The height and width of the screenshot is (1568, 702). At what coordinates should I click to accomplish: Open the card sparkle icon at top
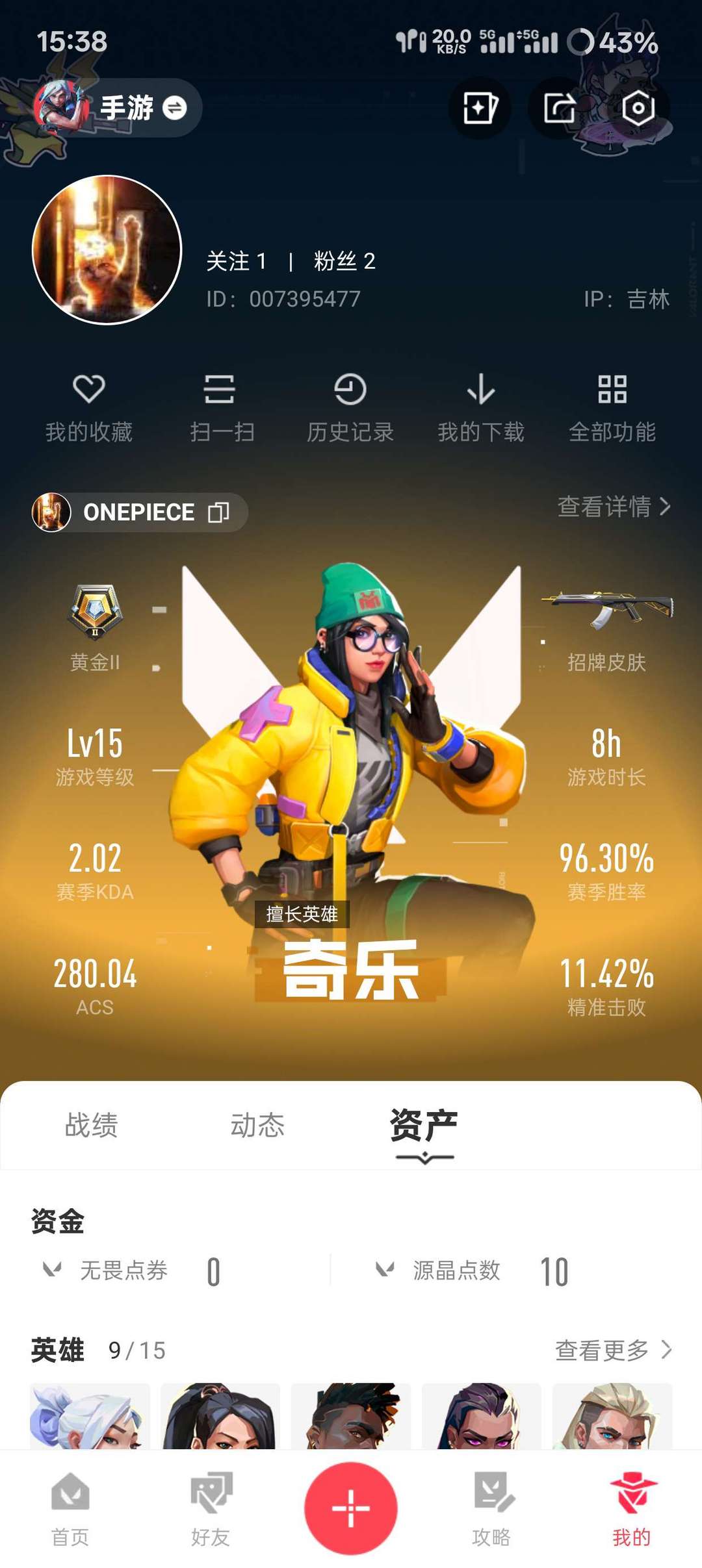[480, 108]
